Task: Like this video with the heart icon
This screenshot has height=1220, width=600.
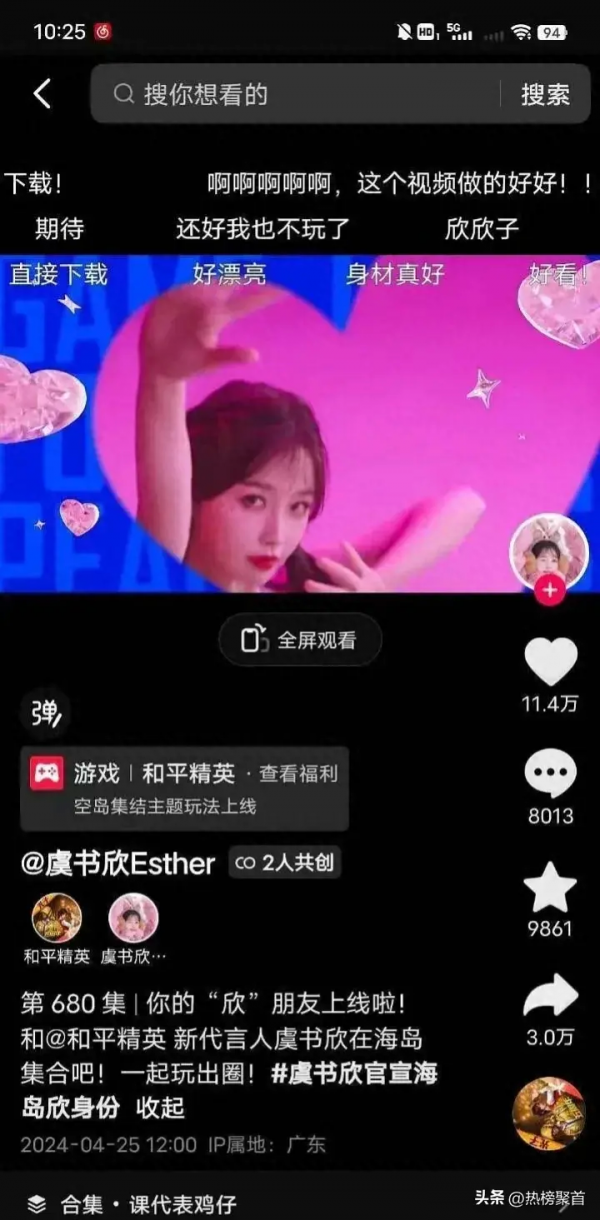Action: [550, 662]
